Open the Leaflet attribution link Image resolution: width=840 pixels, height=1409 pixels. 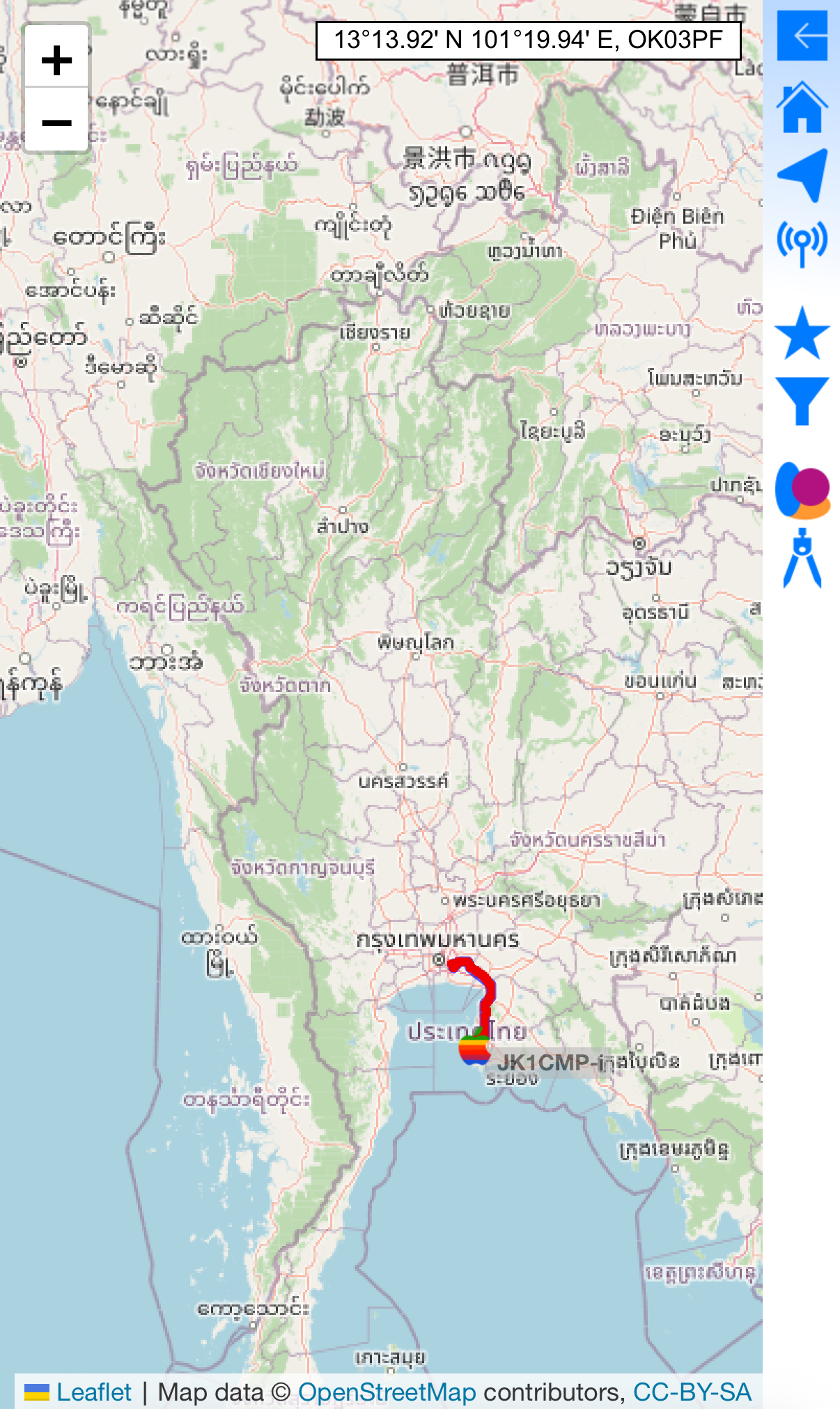coord(93,1392)
